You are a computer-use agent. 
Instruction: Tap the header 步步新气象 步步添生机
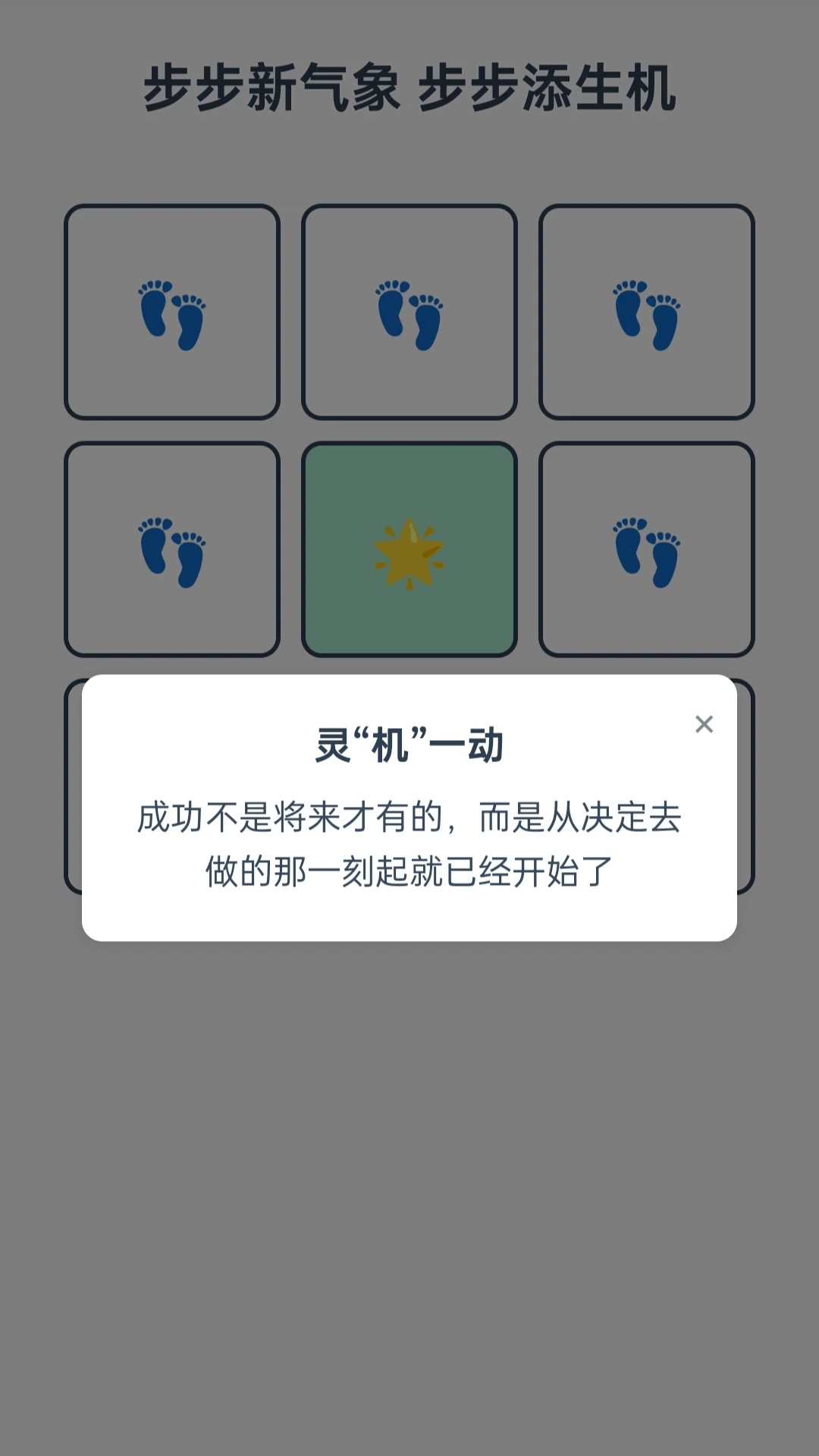[x=409, y=86]
